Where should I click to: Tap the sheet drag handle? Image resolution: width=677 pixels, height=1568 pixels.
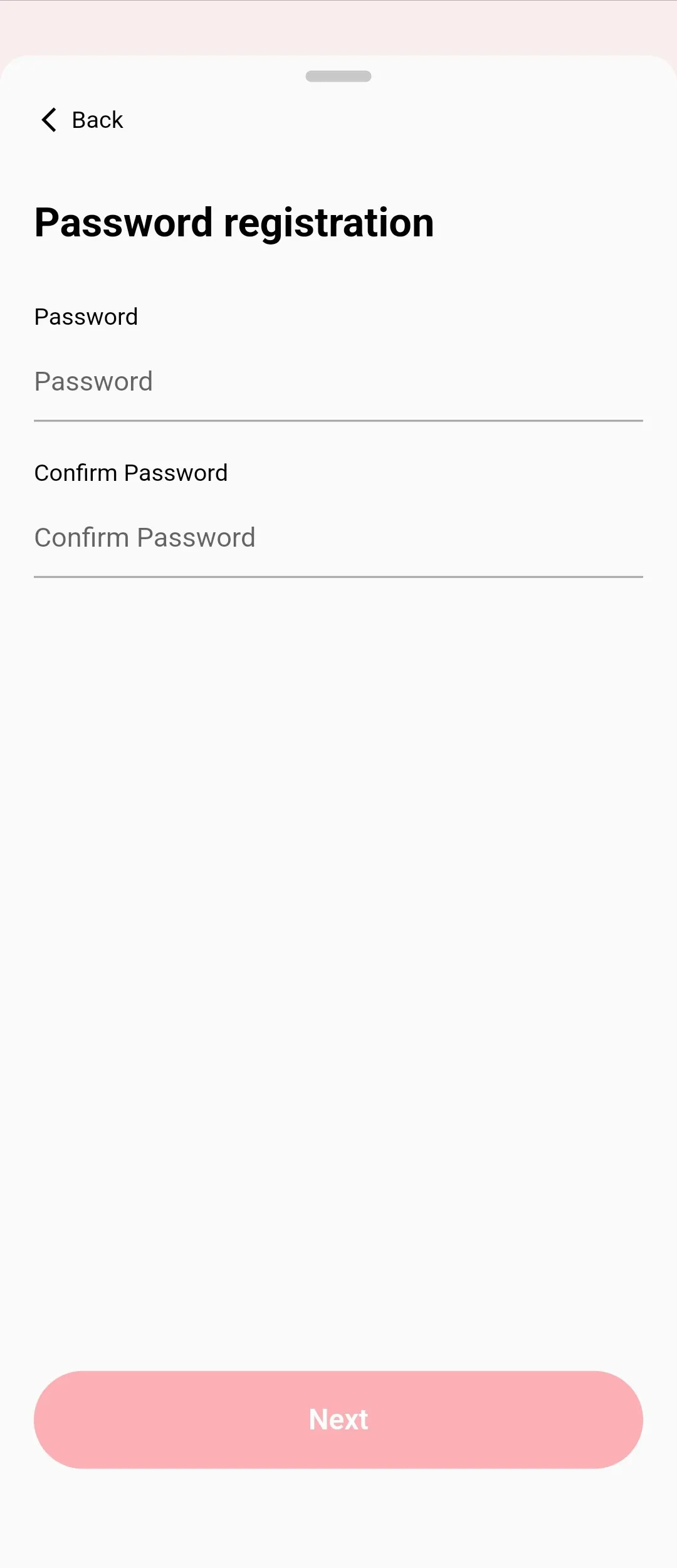tap(338, 76)
